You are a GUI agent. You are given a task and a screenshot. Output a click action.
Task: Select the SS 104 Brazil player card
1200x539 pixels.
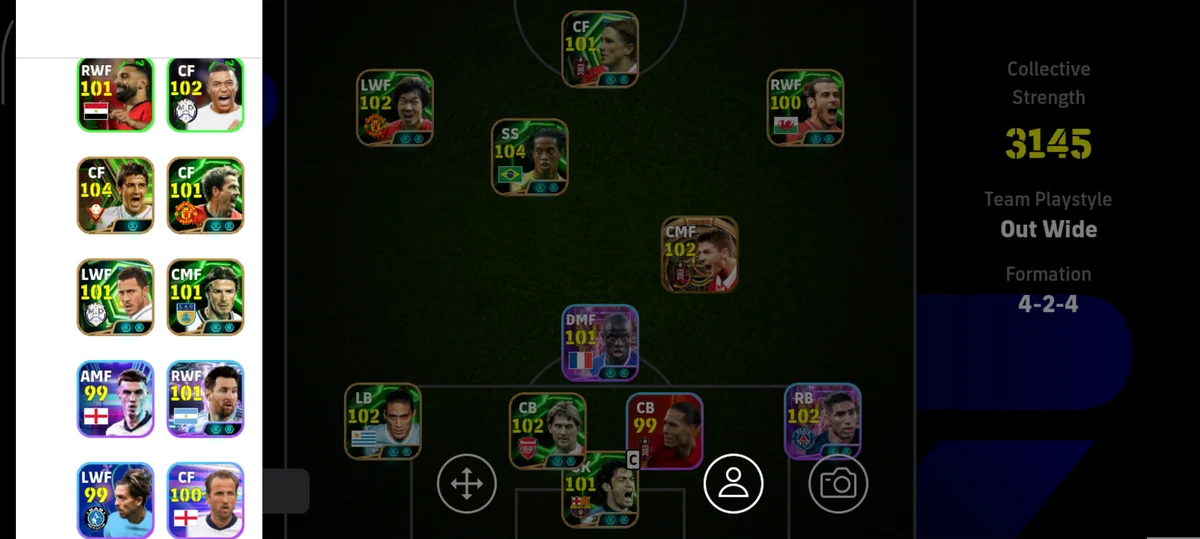tap(530, 157)
